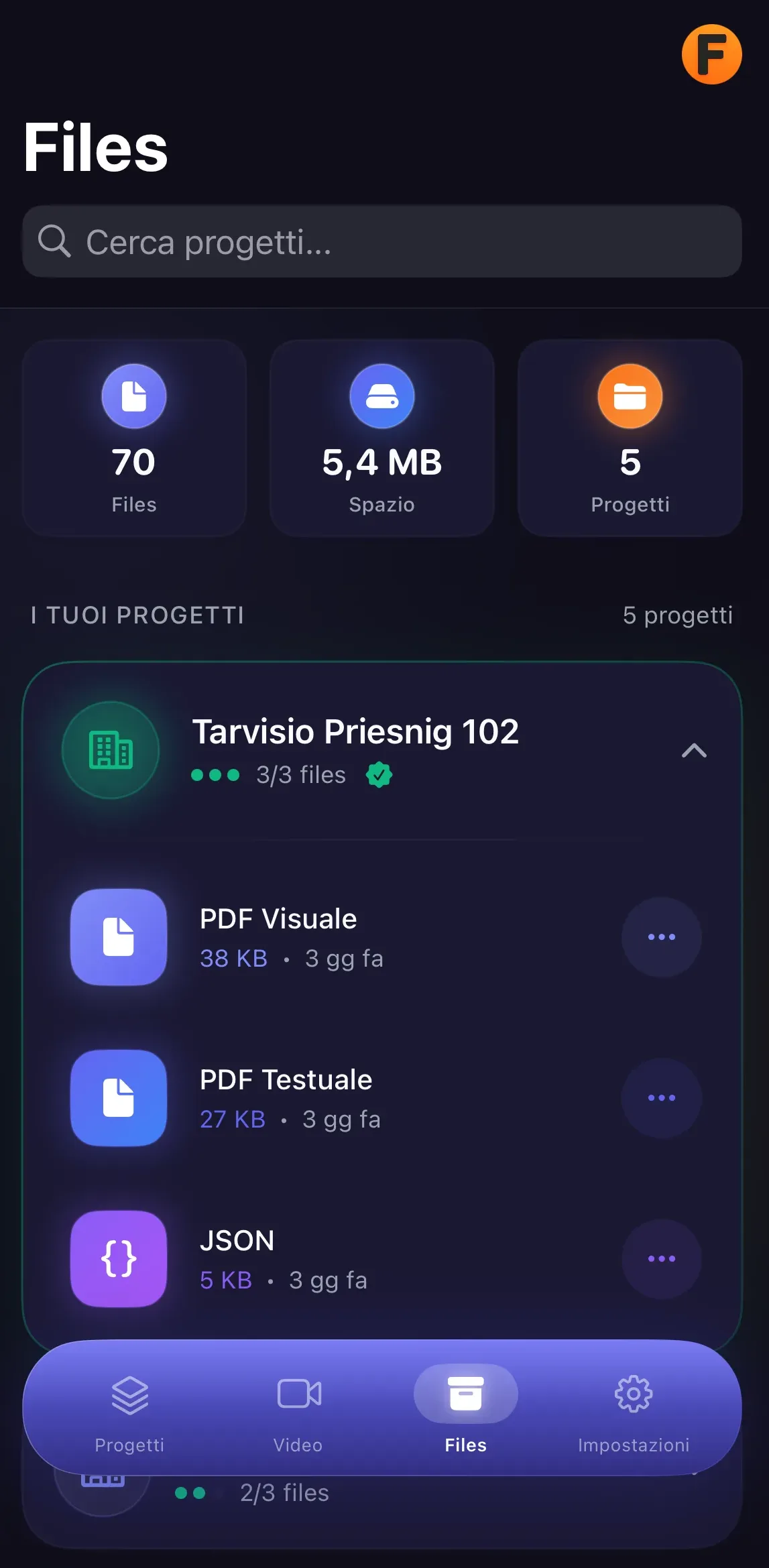Open options for PDF Visuale

[x=661, y=937]
